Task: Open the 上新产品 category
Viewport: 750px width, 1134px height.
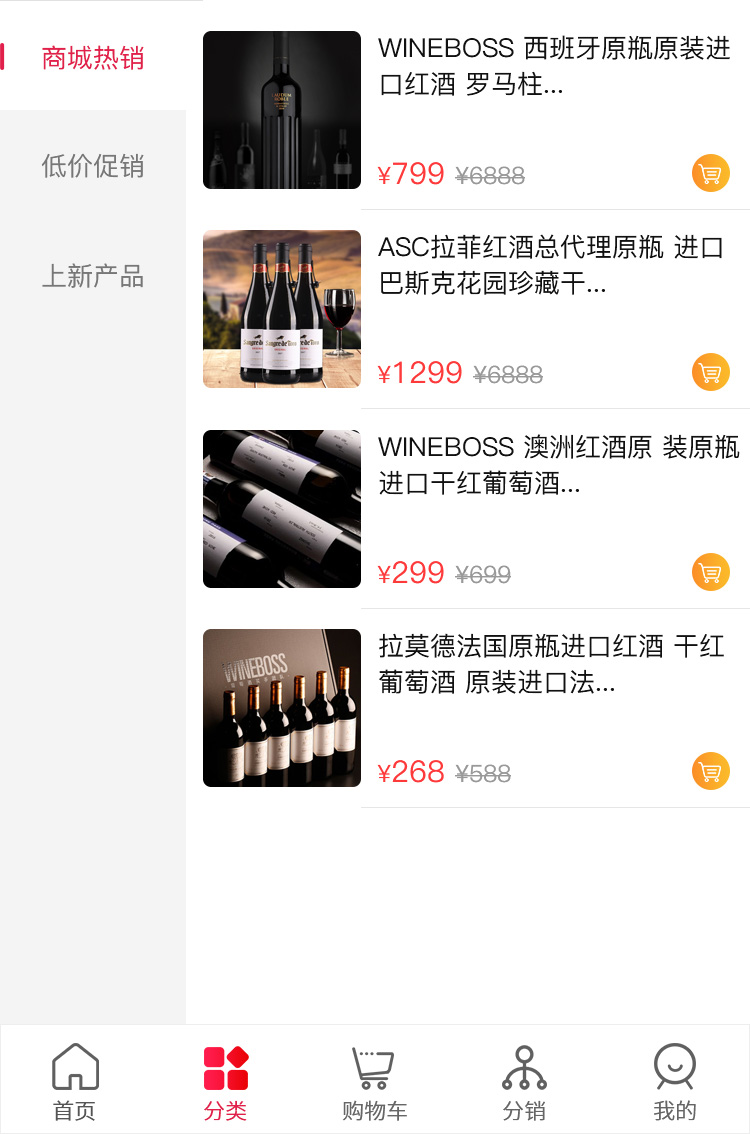Action: coord(93,276)
